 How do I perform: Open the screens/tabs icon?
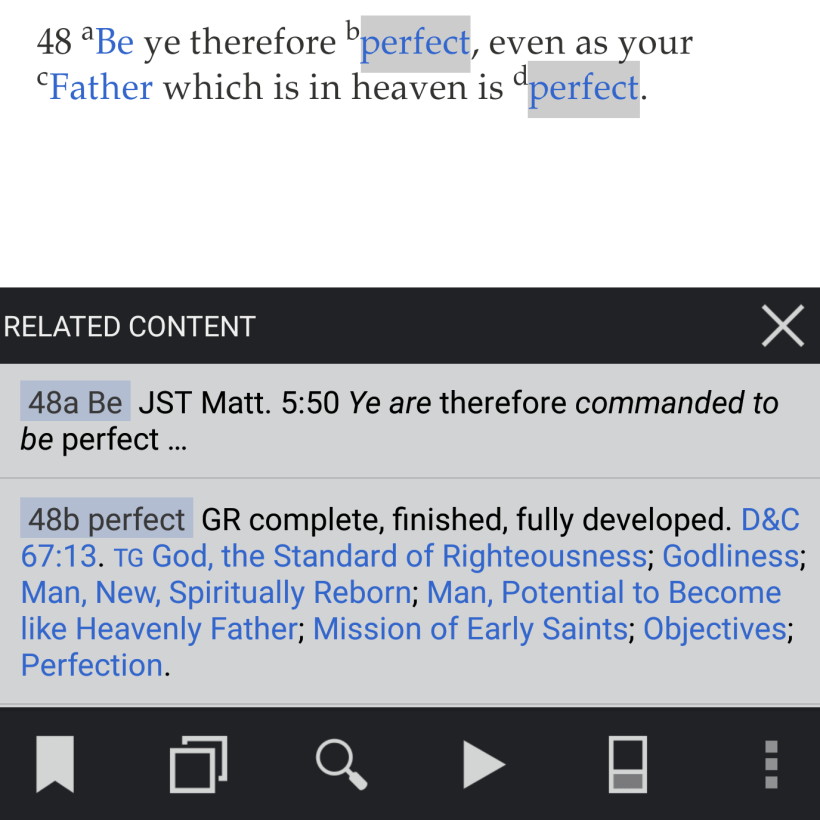198,765
